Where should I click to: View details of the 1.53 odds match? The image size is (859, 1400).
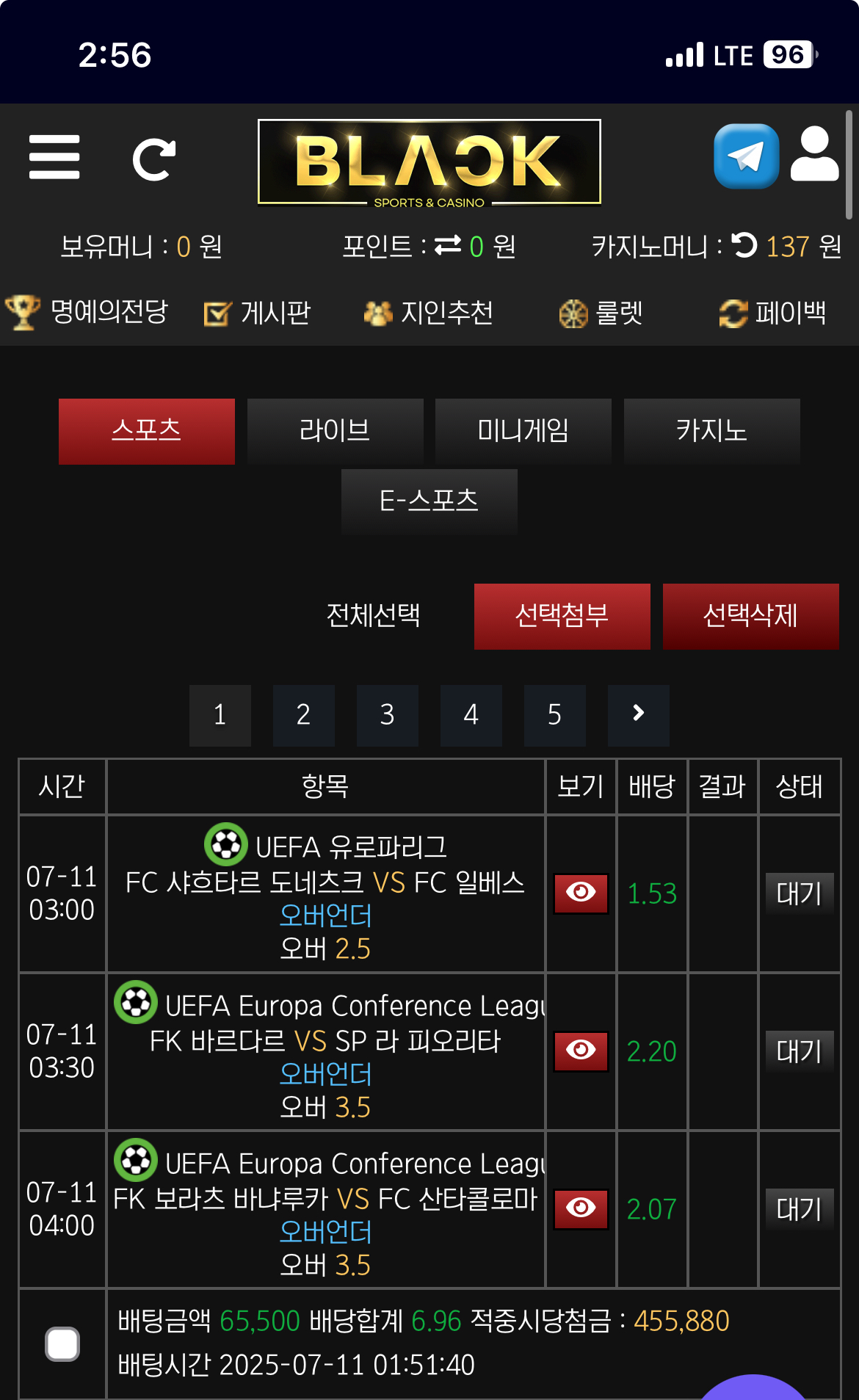click(581, 893)
